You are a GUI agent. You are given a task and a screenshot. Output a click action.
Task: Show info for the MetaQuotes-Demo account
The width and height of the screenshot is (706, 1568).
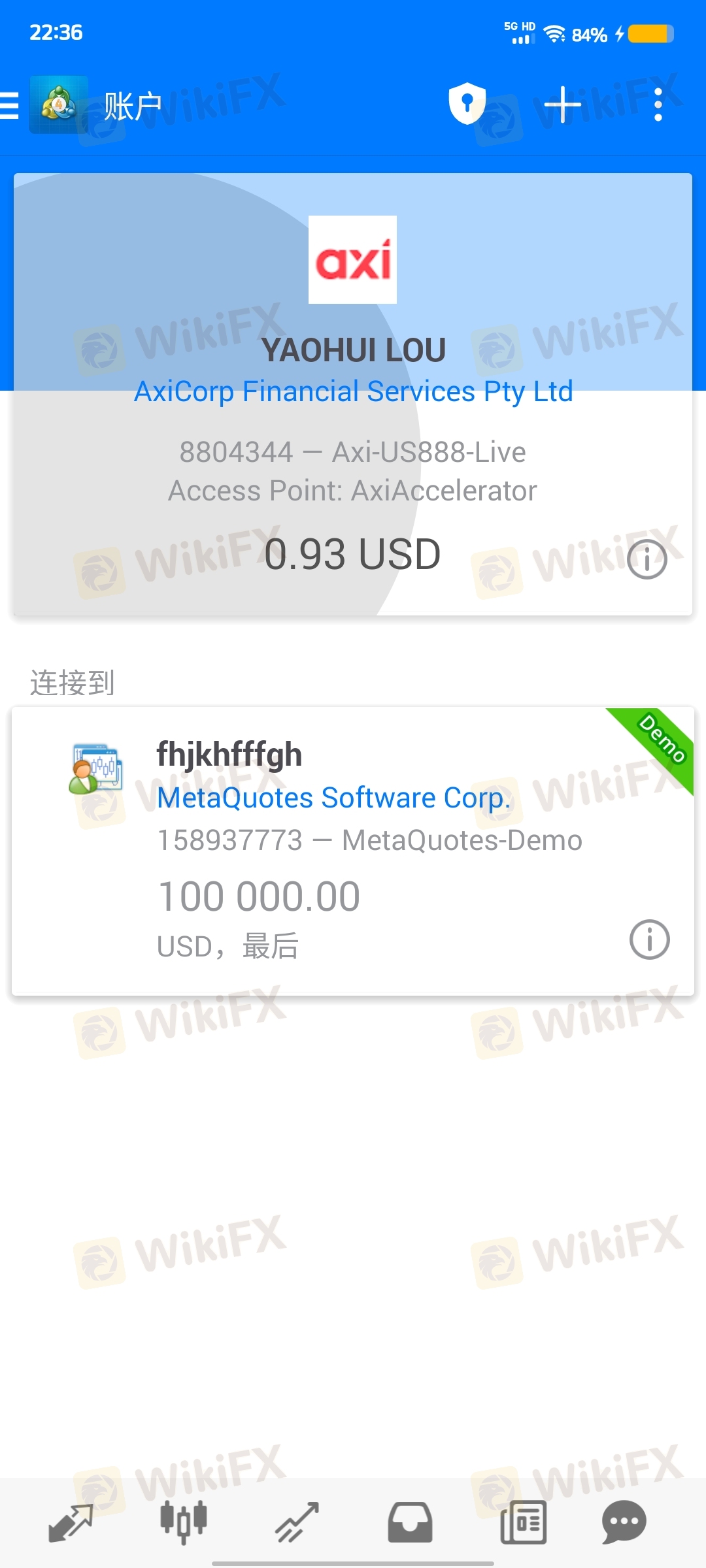(x=649, y=939)
